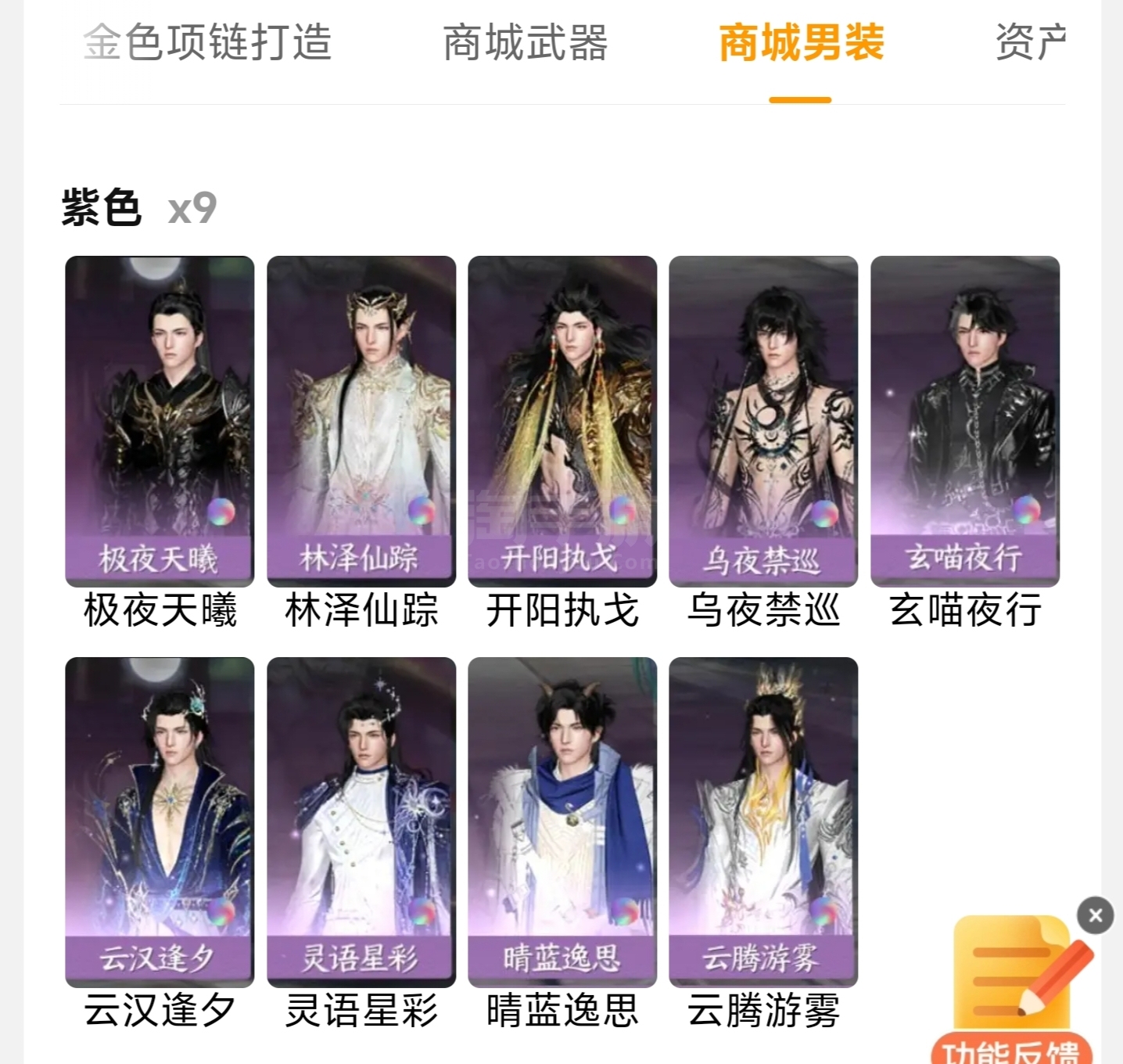View the 云腾游雾 outfit card
The image size is (1123, 1064).
click(x=763, y=821)
